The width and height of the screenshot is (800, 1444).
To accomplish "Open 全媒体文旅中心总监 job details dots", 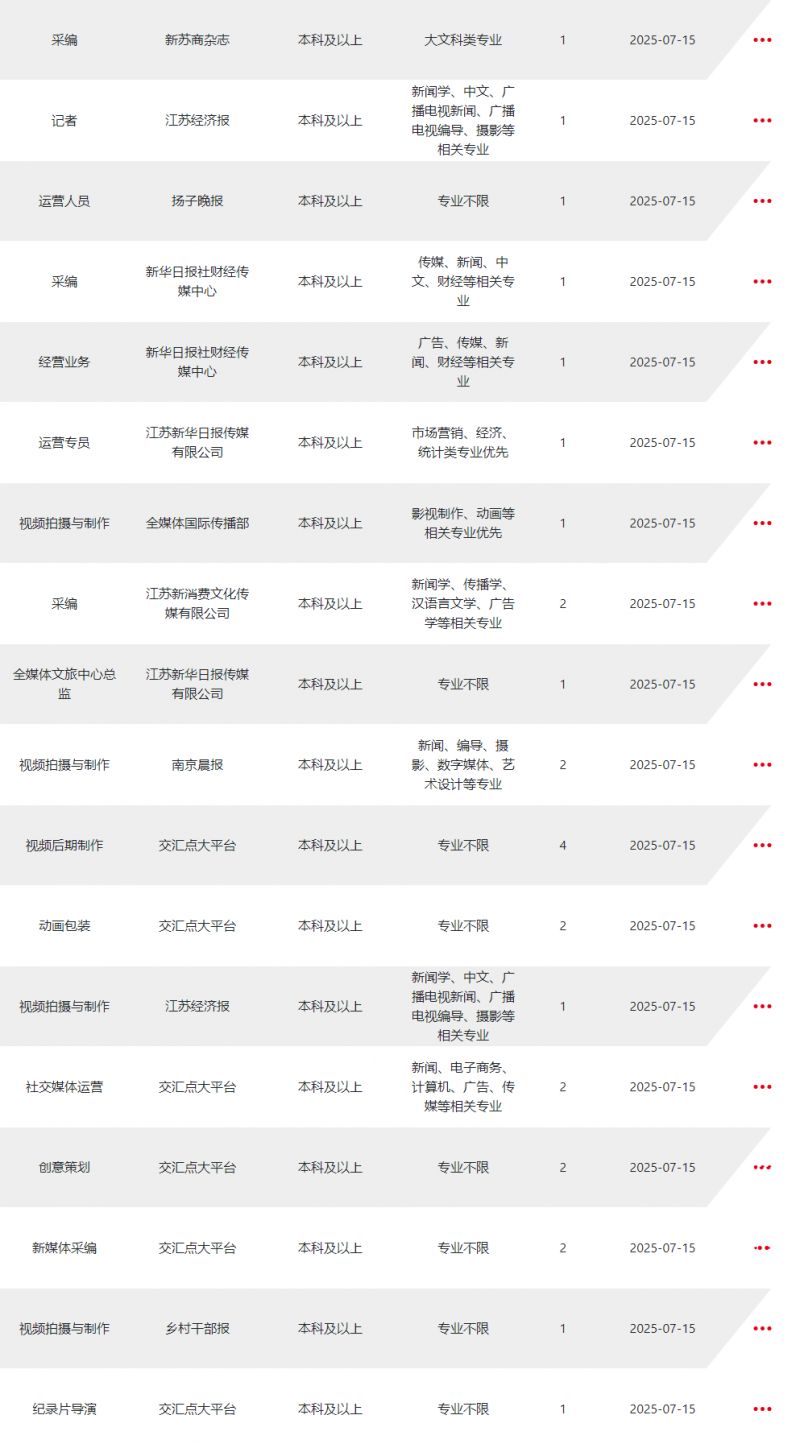I will point(762,684).
